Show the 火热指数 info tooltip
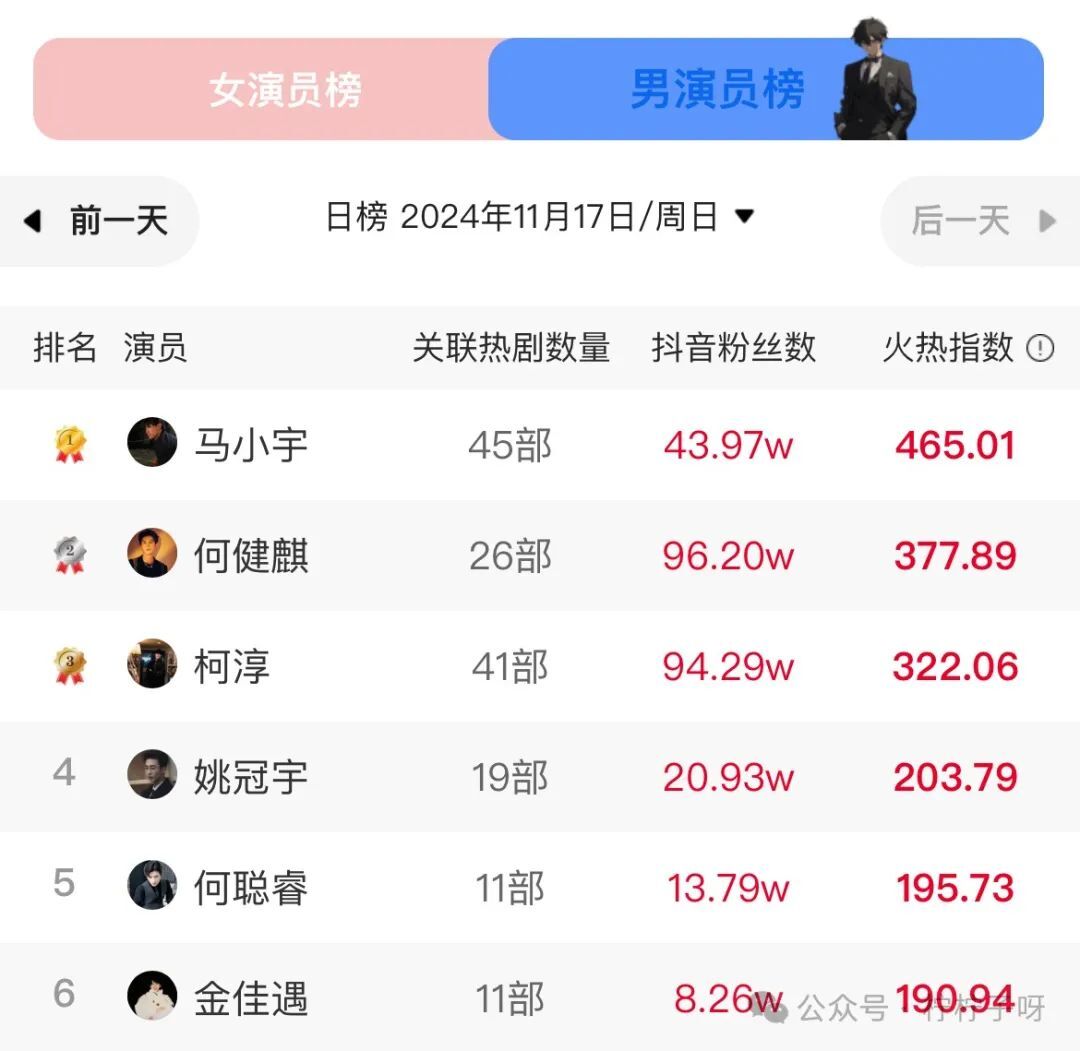The width and height of the screenshot is (1080, 1051). (1040, 348)
